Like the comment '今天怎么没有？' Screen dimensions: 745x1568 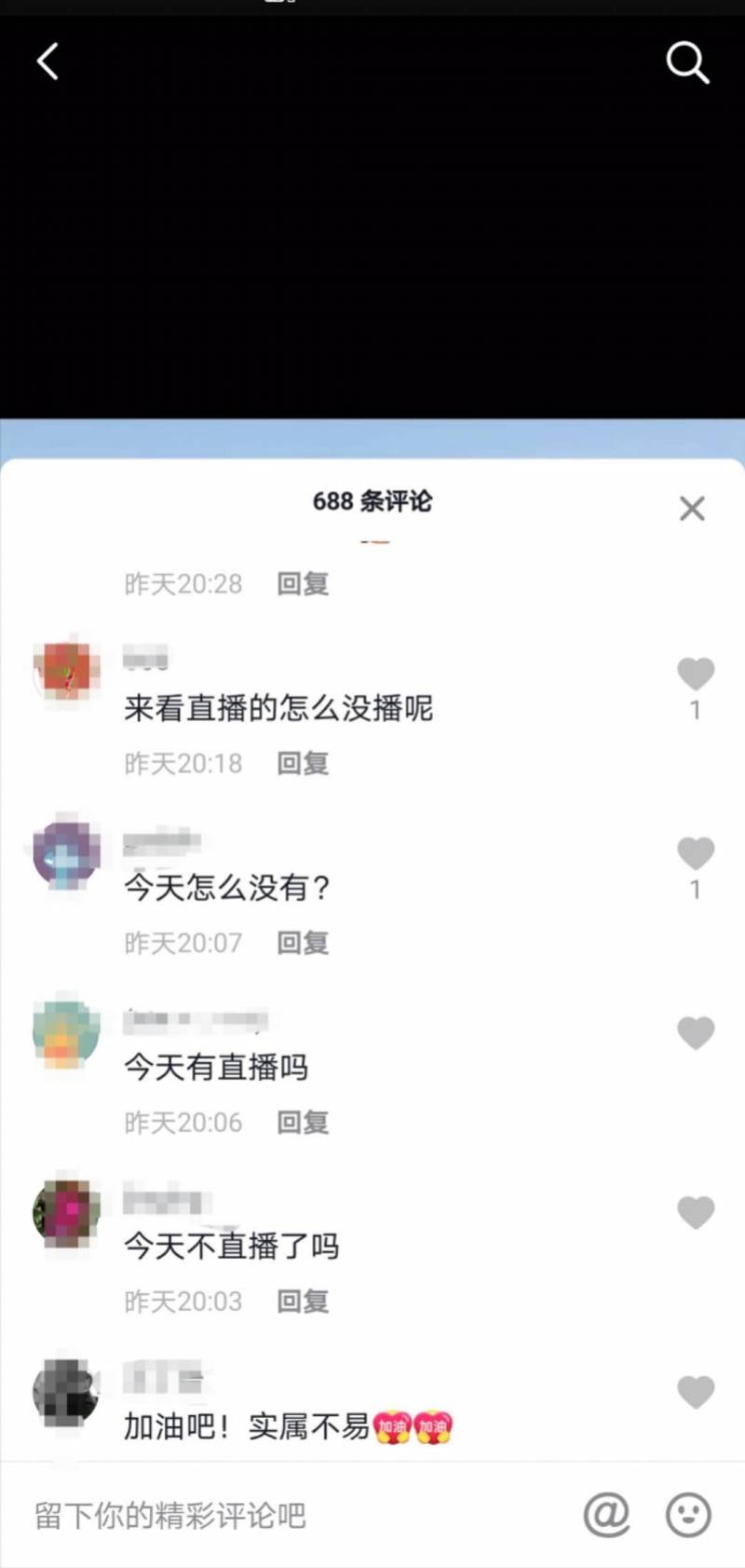[696, 852]
